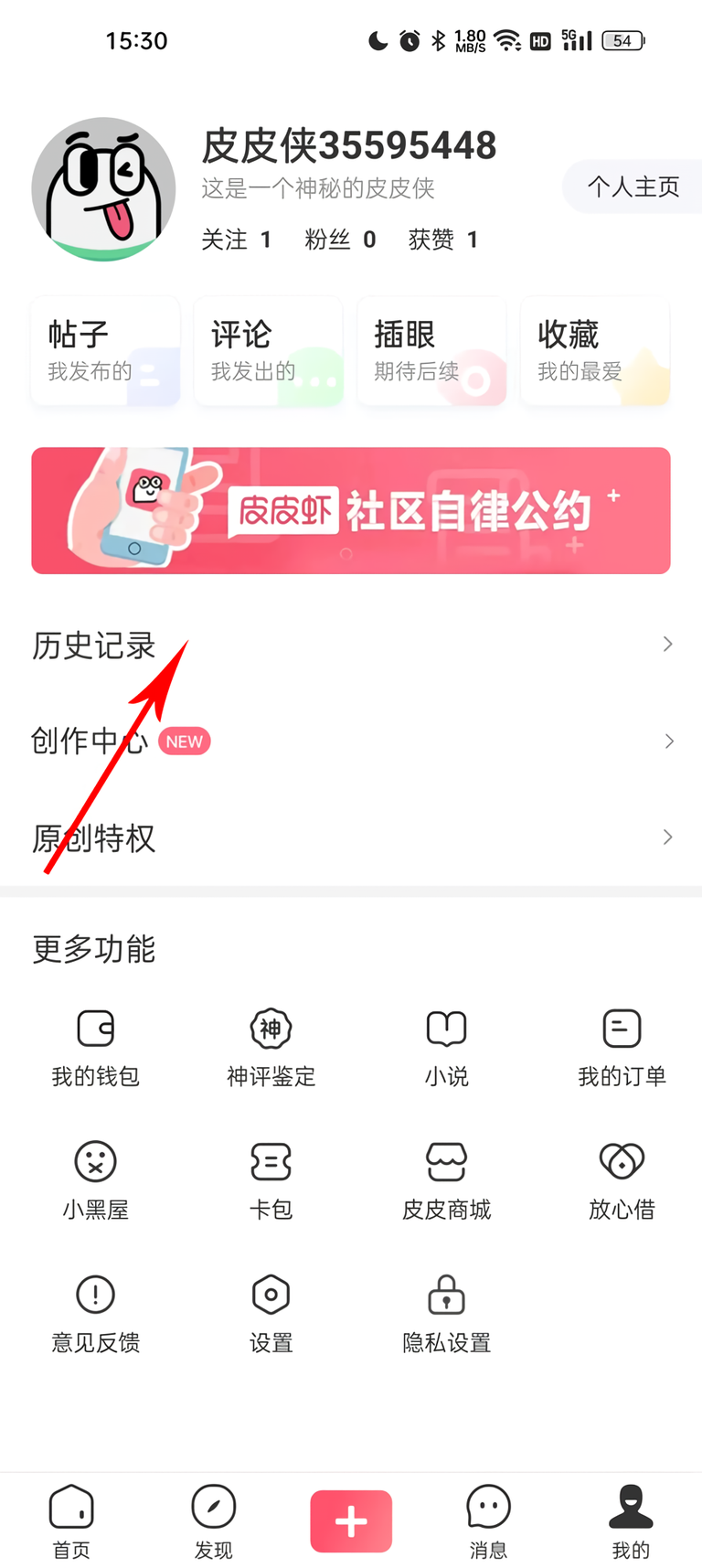The width and height of the screenshot is (702, 1568).
Task: Open 放心借 lending service
Action: coord(622,1179)
